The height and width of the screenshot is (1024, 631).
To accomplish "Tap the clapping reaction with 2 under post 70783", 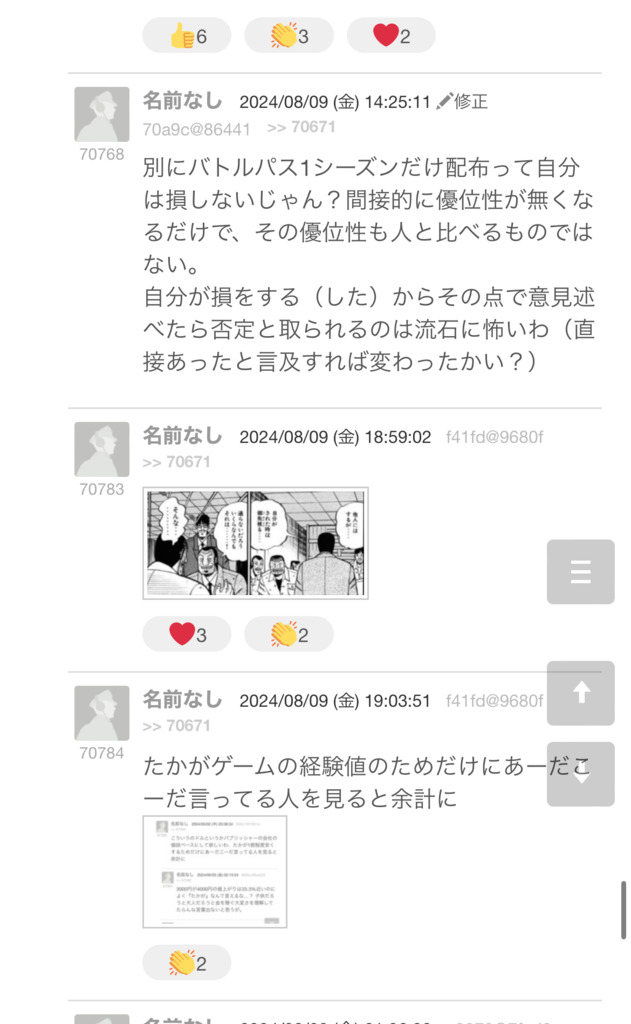I will tap(288, 634).
